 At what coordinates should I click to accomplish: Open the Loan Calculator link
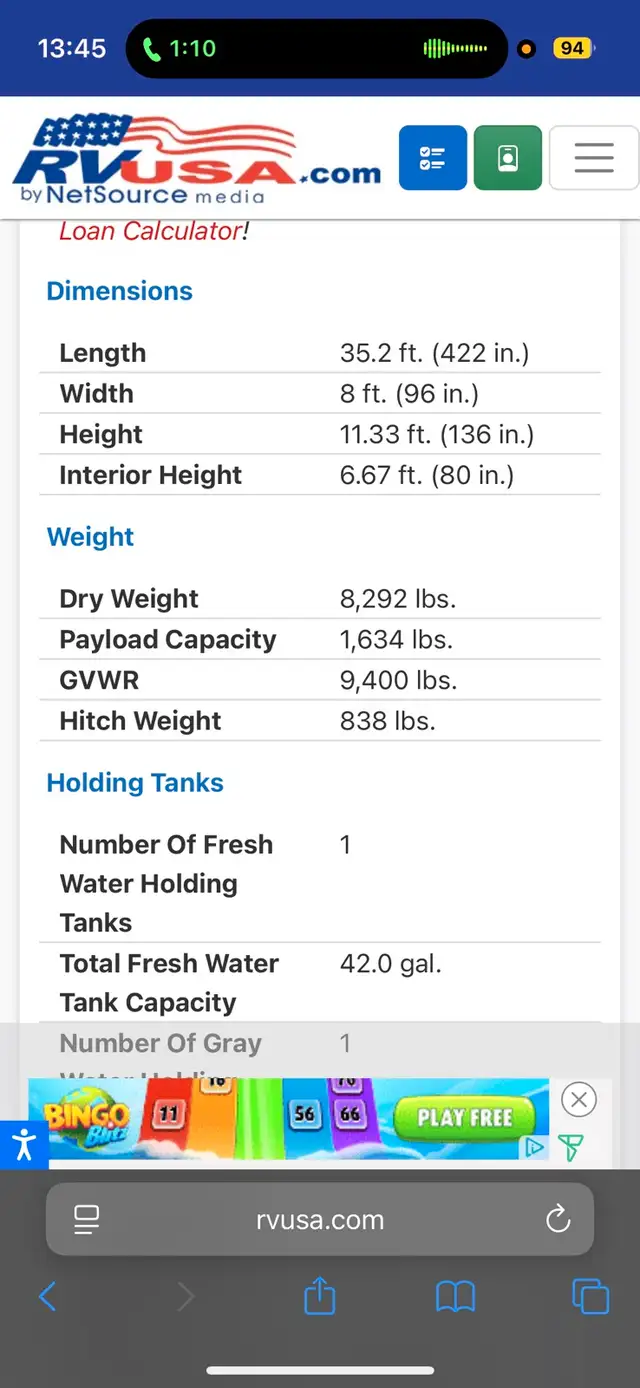point(150,231)
